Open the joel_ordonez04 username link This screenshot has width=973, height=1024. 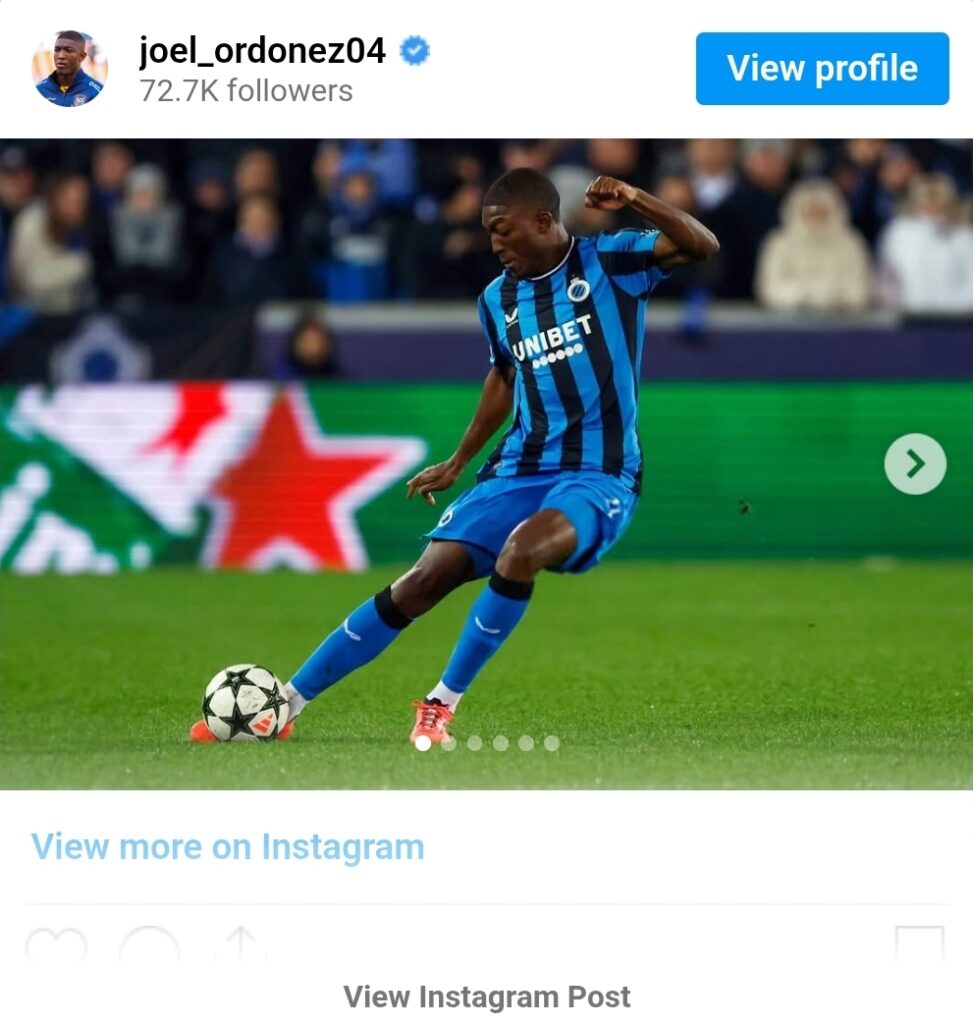click(x=262, y=51)
